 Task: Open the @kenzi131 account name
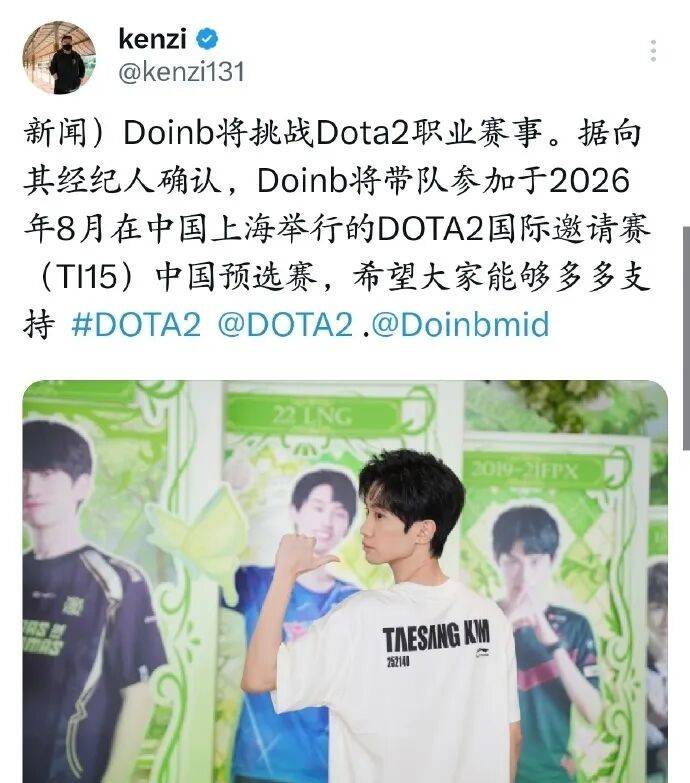point(180,72)
